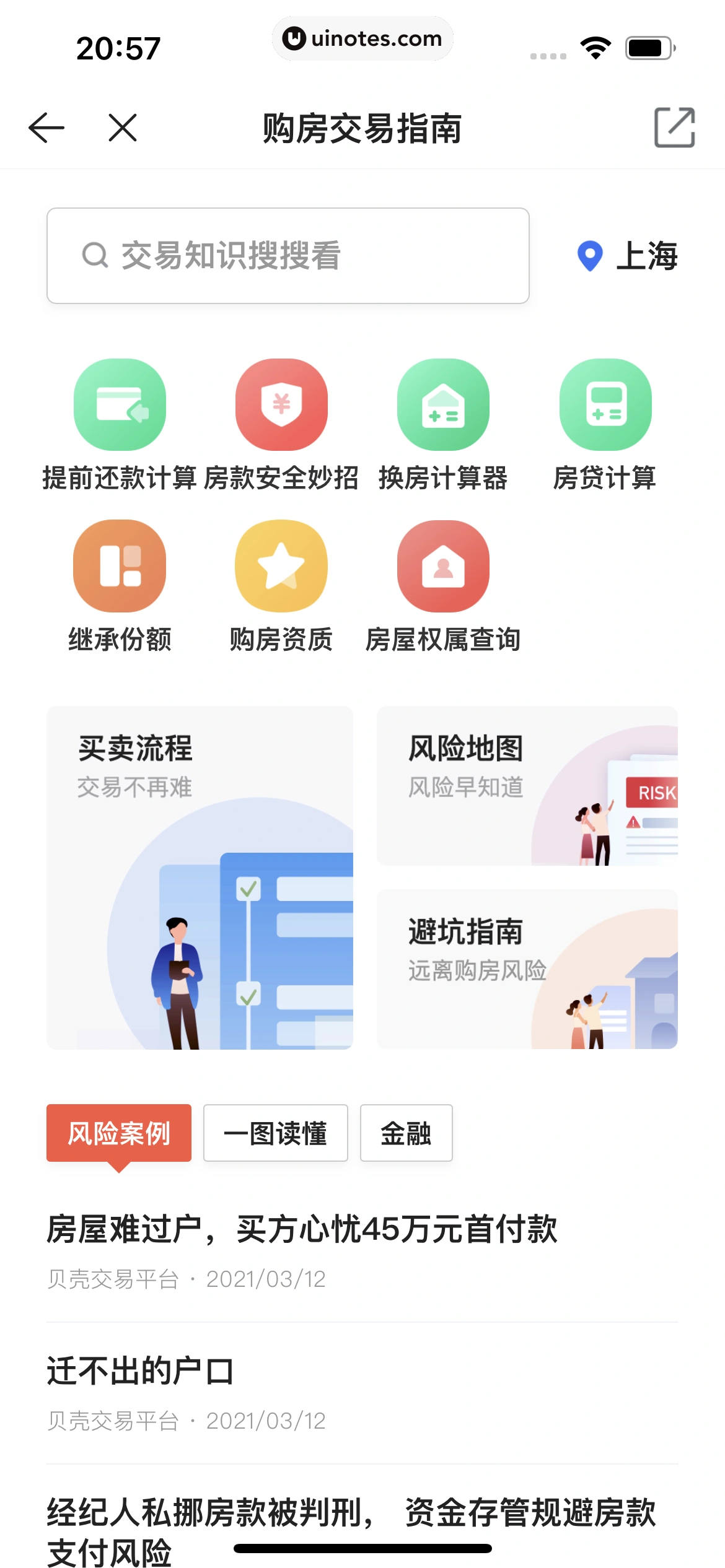The width and height of the screenshot is (725, 1568).
Task: Change the city from 上海
Action: point(627,256)
